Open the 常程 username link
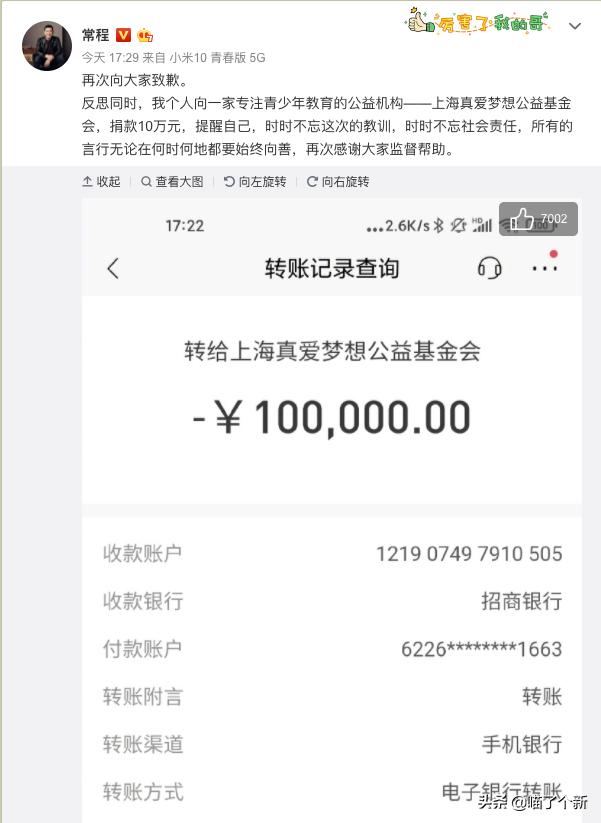The width and height of the screenshot is (601, 823). [96, 35]
